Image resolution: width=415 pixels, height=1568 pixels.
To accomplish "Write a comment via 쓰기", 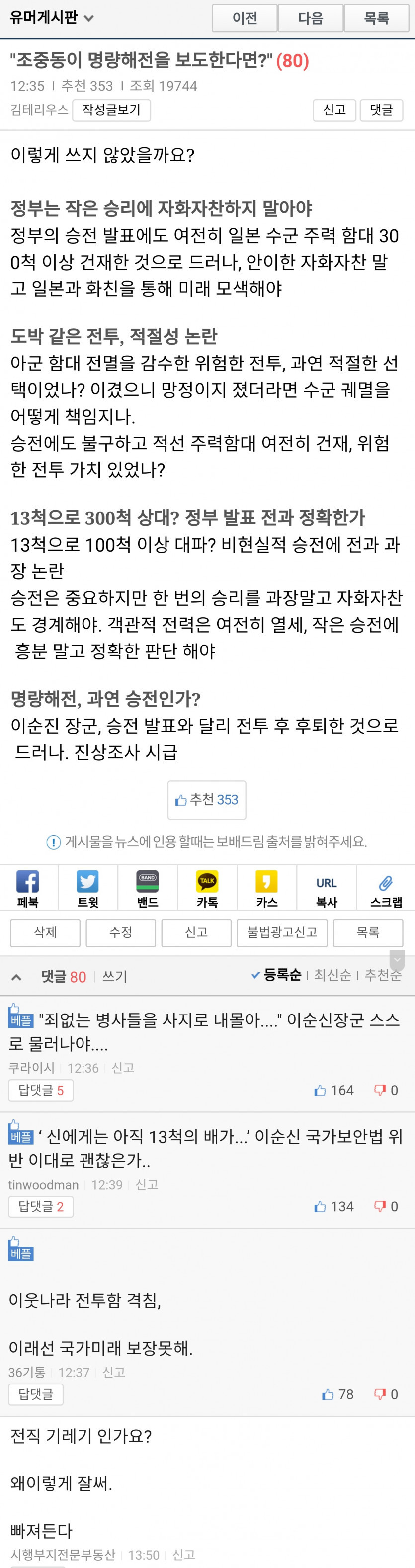I will click(114, 976).
